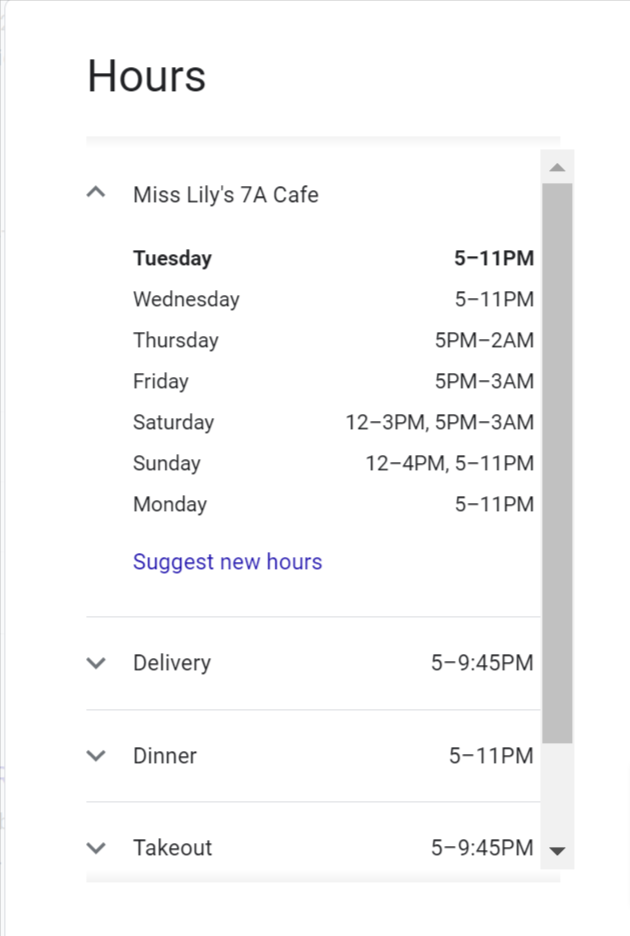This screenshot has width=630, height=936.
Task: Open the Suggest new hours link
Action: coord(227,562)
